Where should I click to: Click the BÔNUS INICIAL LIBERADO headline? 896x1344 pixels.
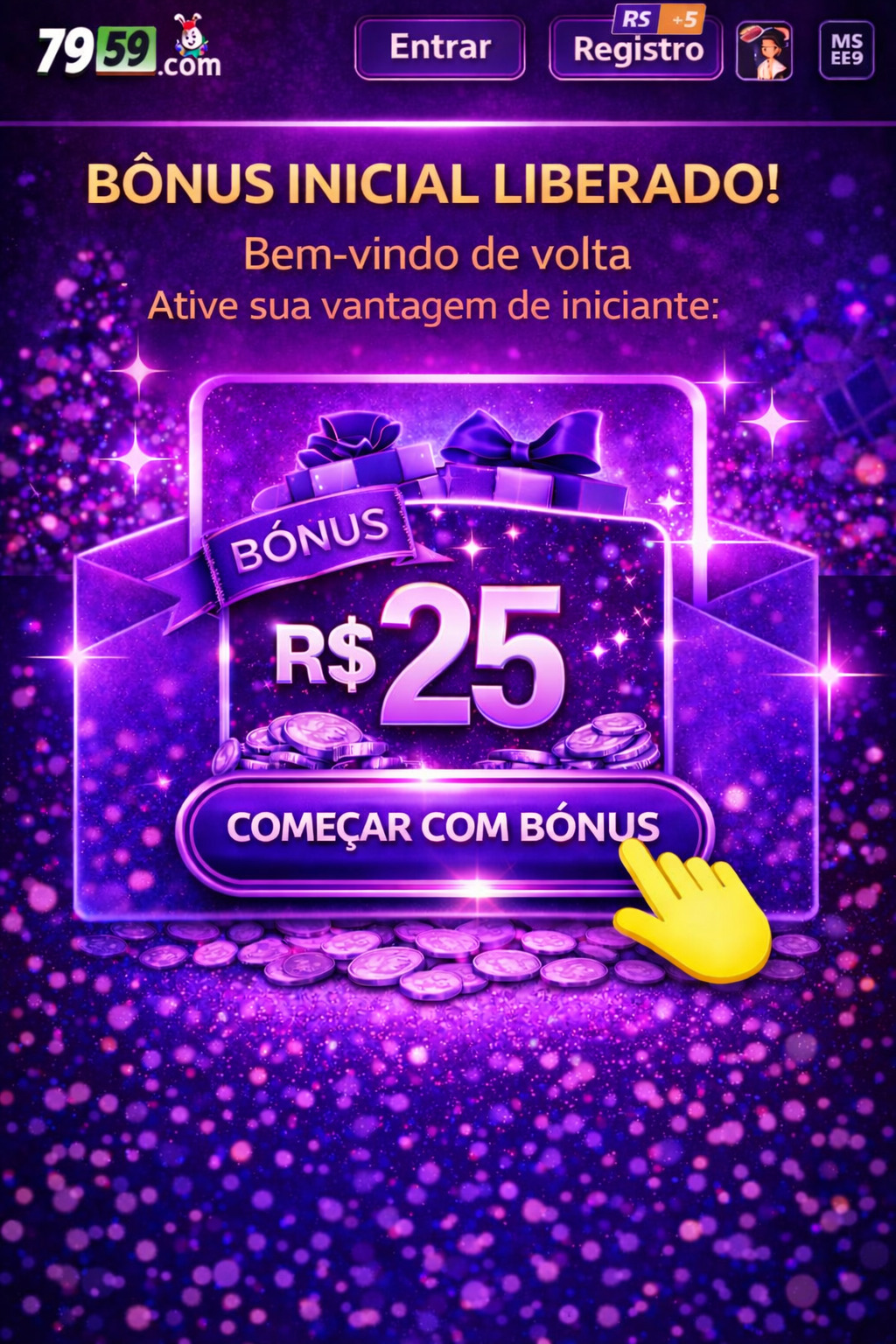click(x=437, y=184)
